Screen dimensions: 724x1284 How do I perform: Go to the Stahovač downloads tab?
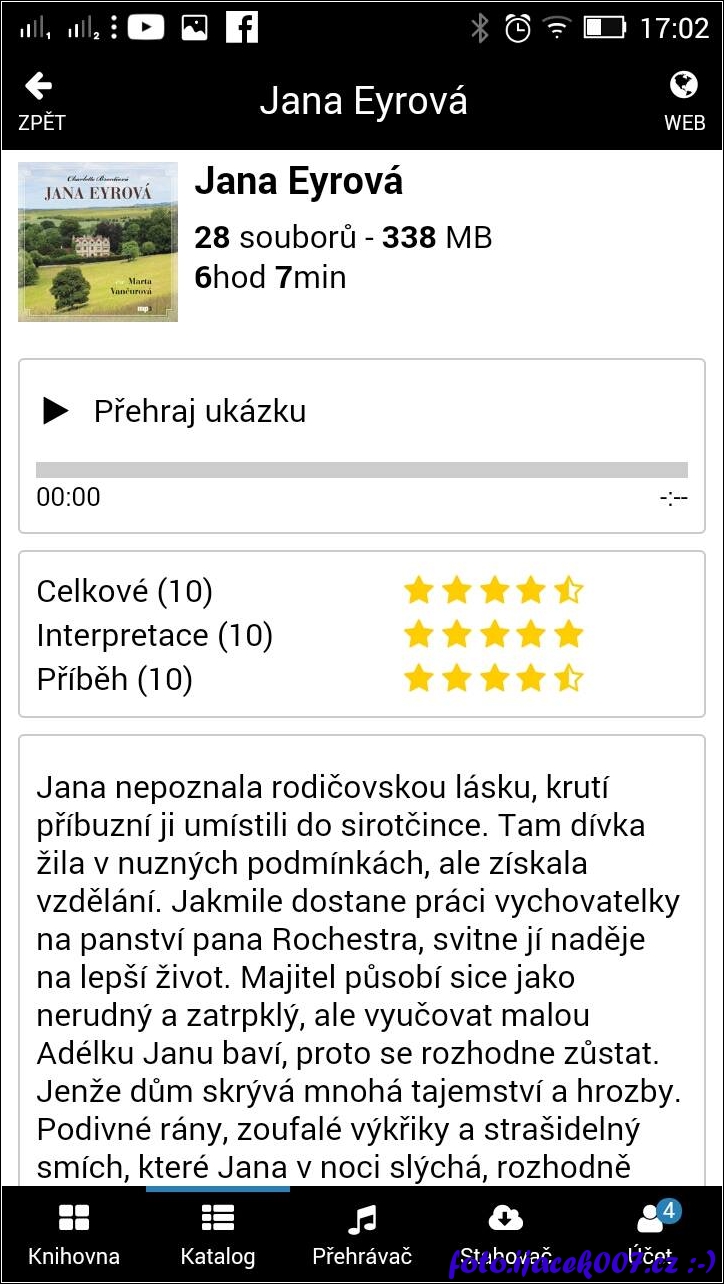pyautogui.click(x=506, y=1235)
